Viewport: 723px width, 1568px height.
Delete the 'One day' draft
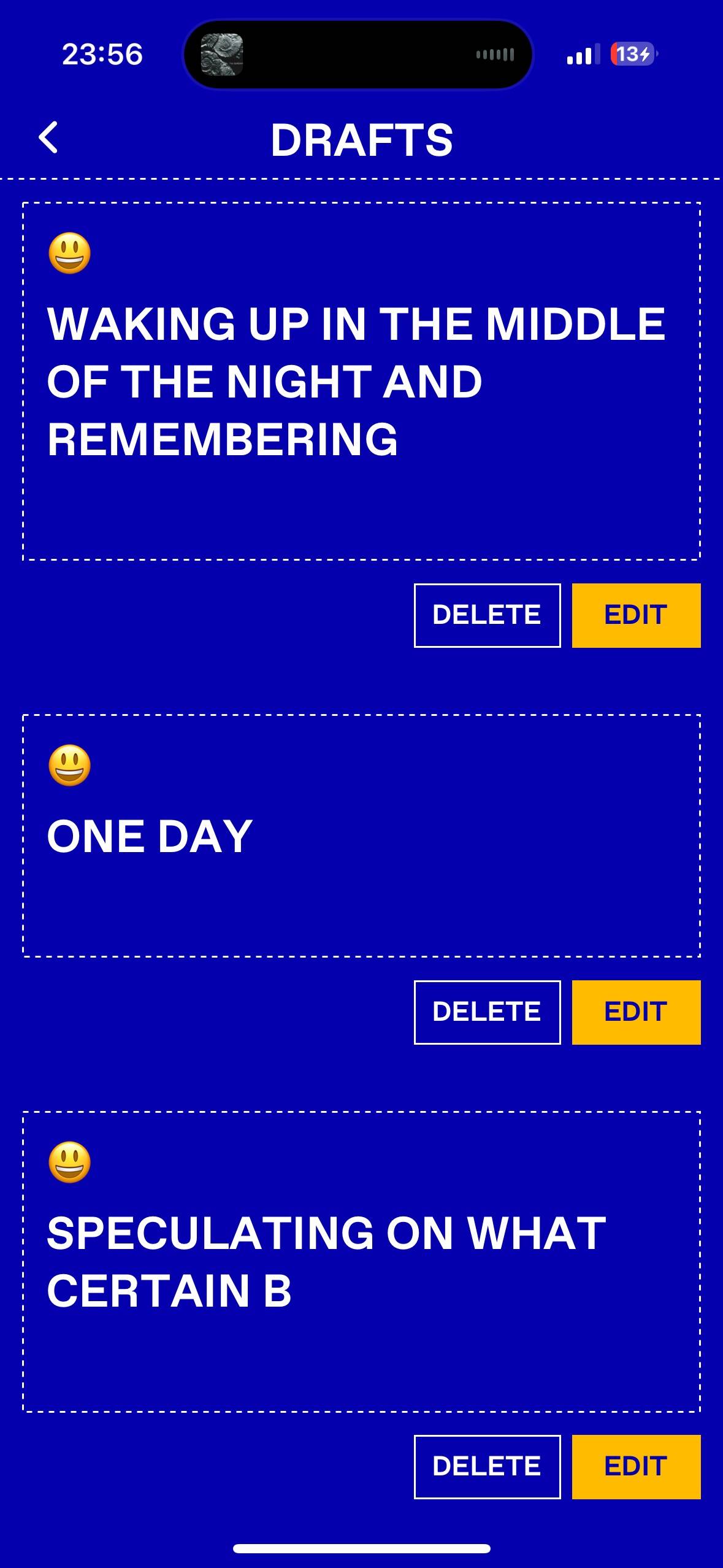(x=487, y=1012)
